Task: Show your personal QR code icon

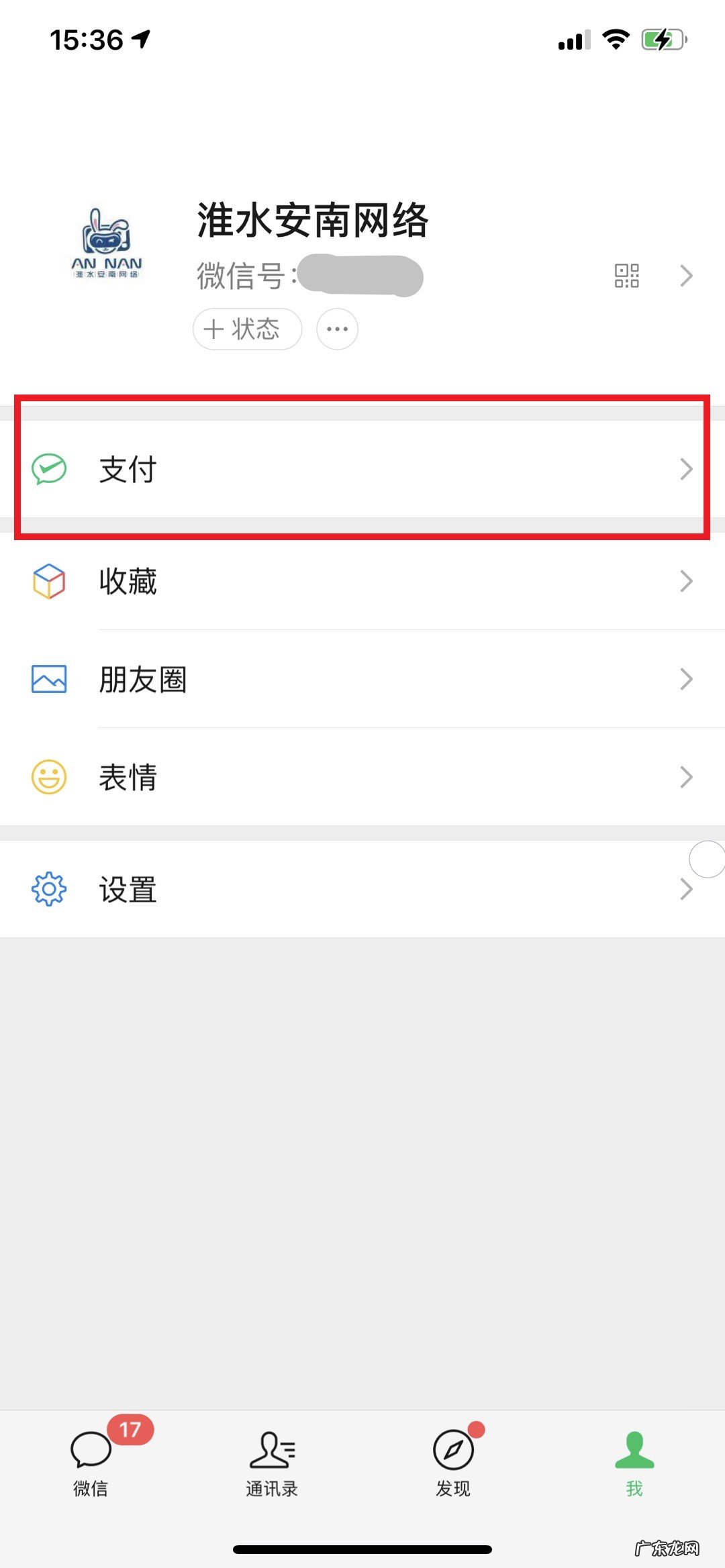Action: tap(626, 275)
